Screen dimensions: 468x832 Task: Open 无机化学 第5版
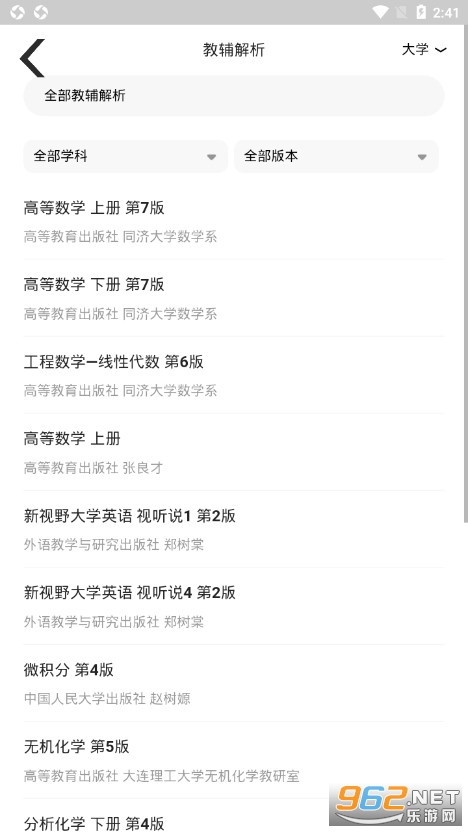pos(233,760)
